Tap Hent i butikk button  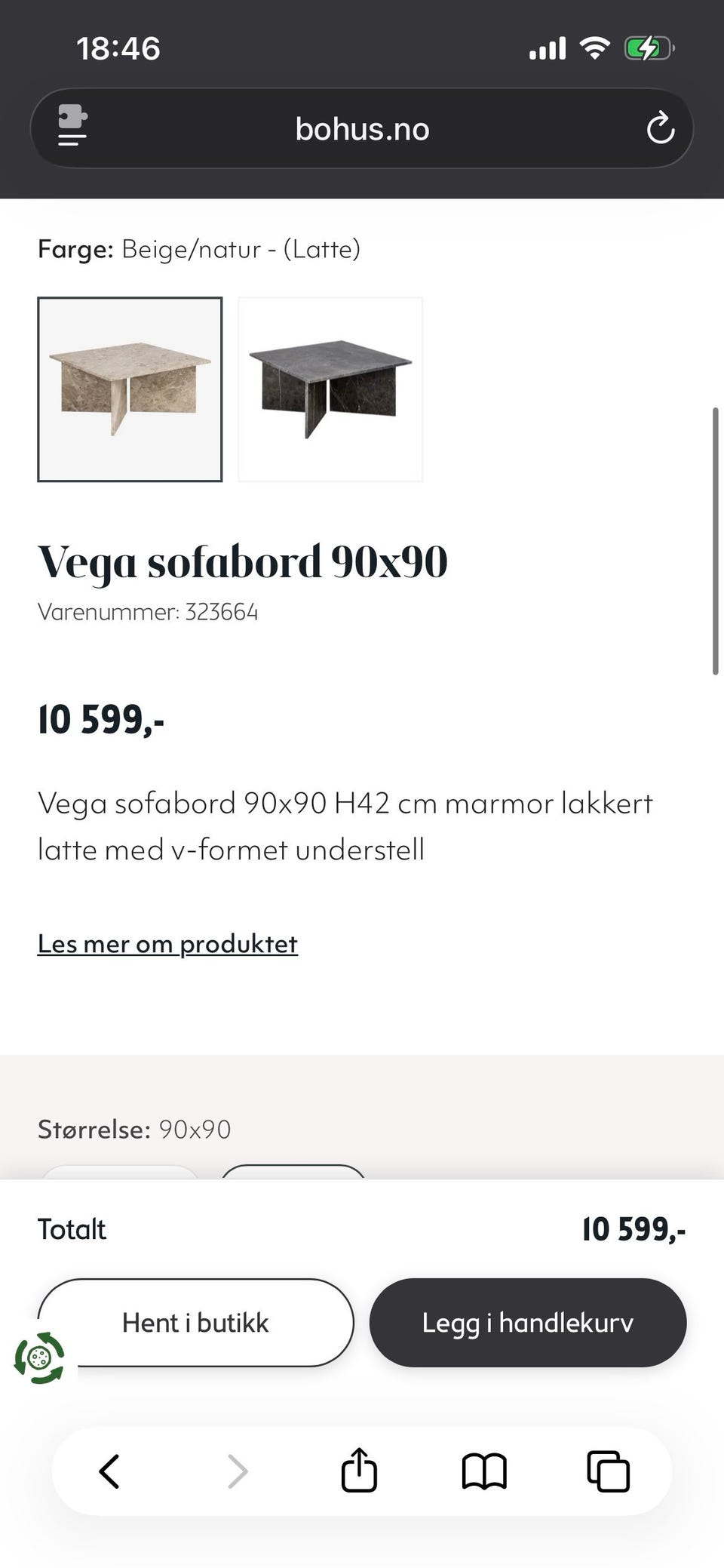196,1322
